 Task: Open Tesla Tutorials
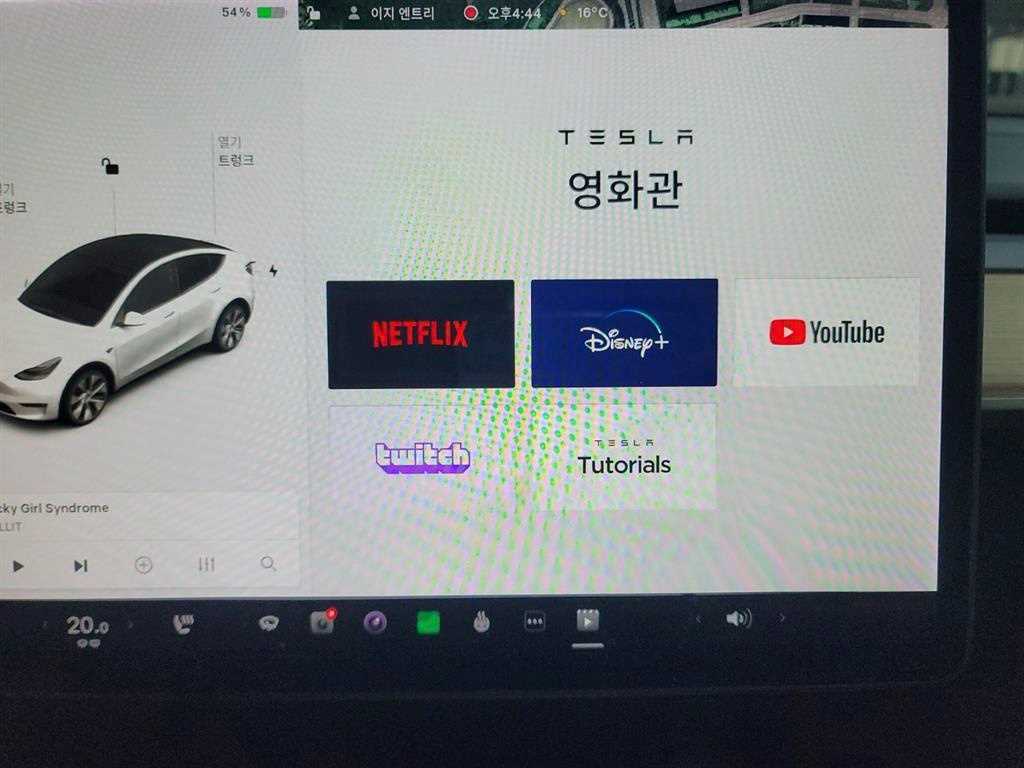click(x=624, y=457)
